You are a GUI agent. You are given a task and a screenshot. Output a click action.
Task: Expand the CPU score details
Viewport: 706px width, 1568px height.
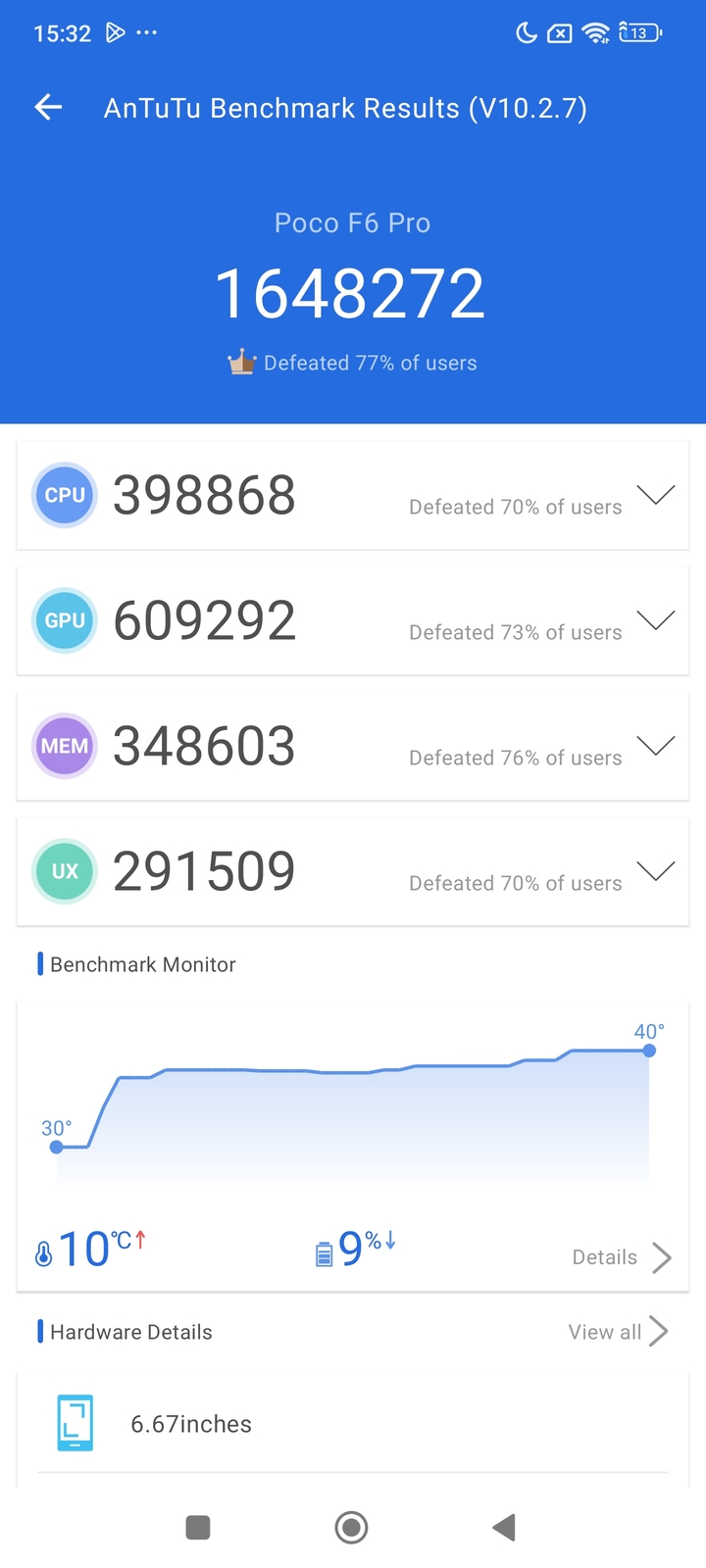pyautogui.click(x=655, y=495)
